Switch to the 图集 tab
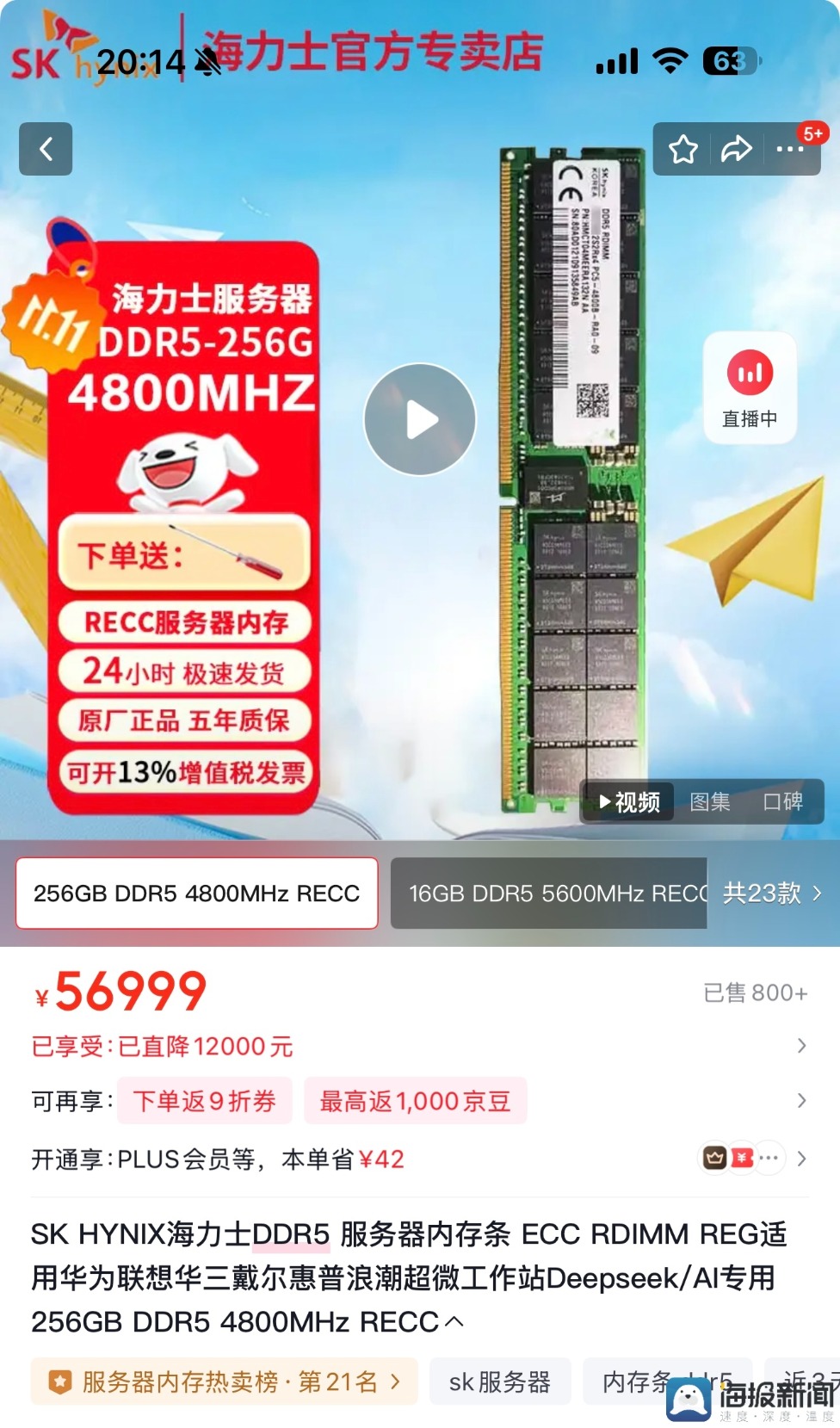 coord(710,802)
